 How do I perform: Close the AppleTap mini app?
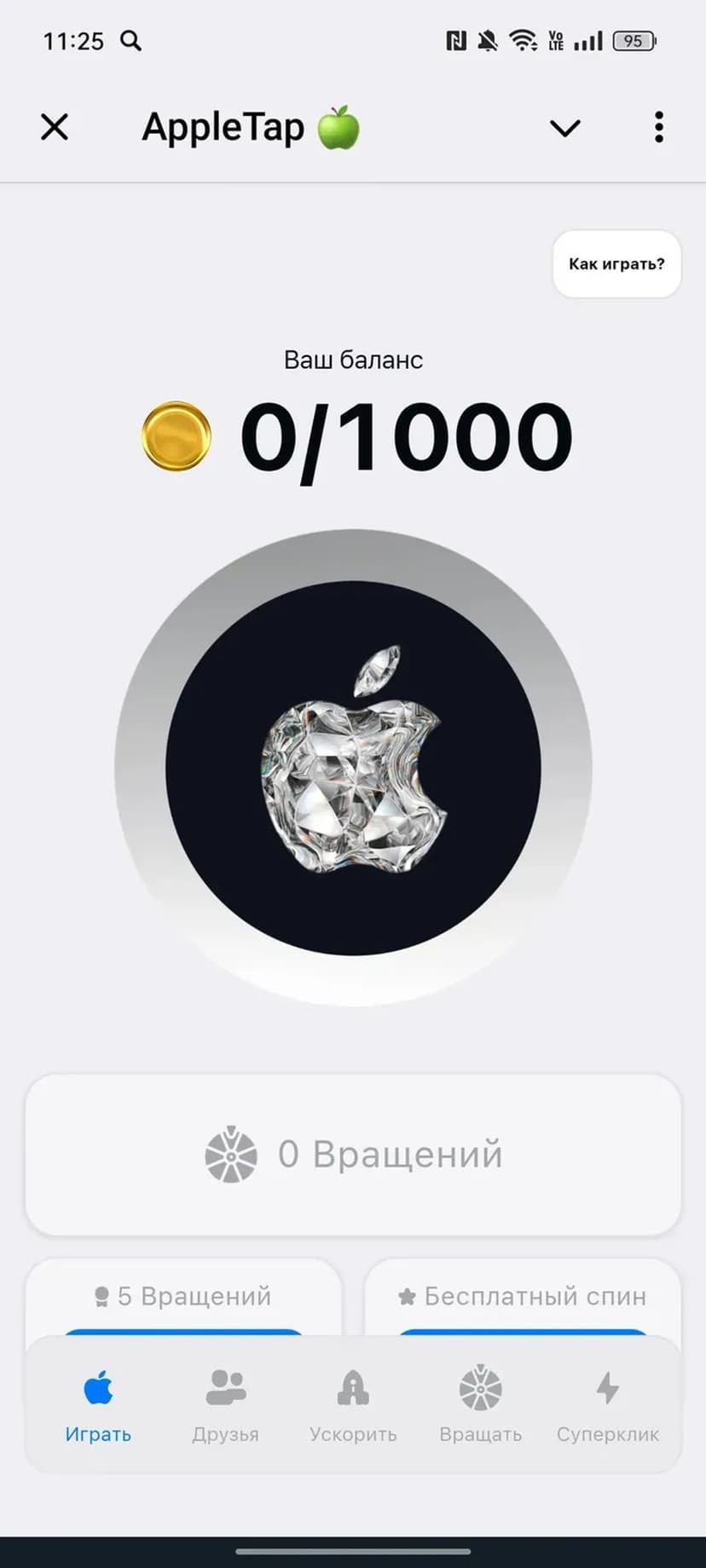(x=55, y=128)
